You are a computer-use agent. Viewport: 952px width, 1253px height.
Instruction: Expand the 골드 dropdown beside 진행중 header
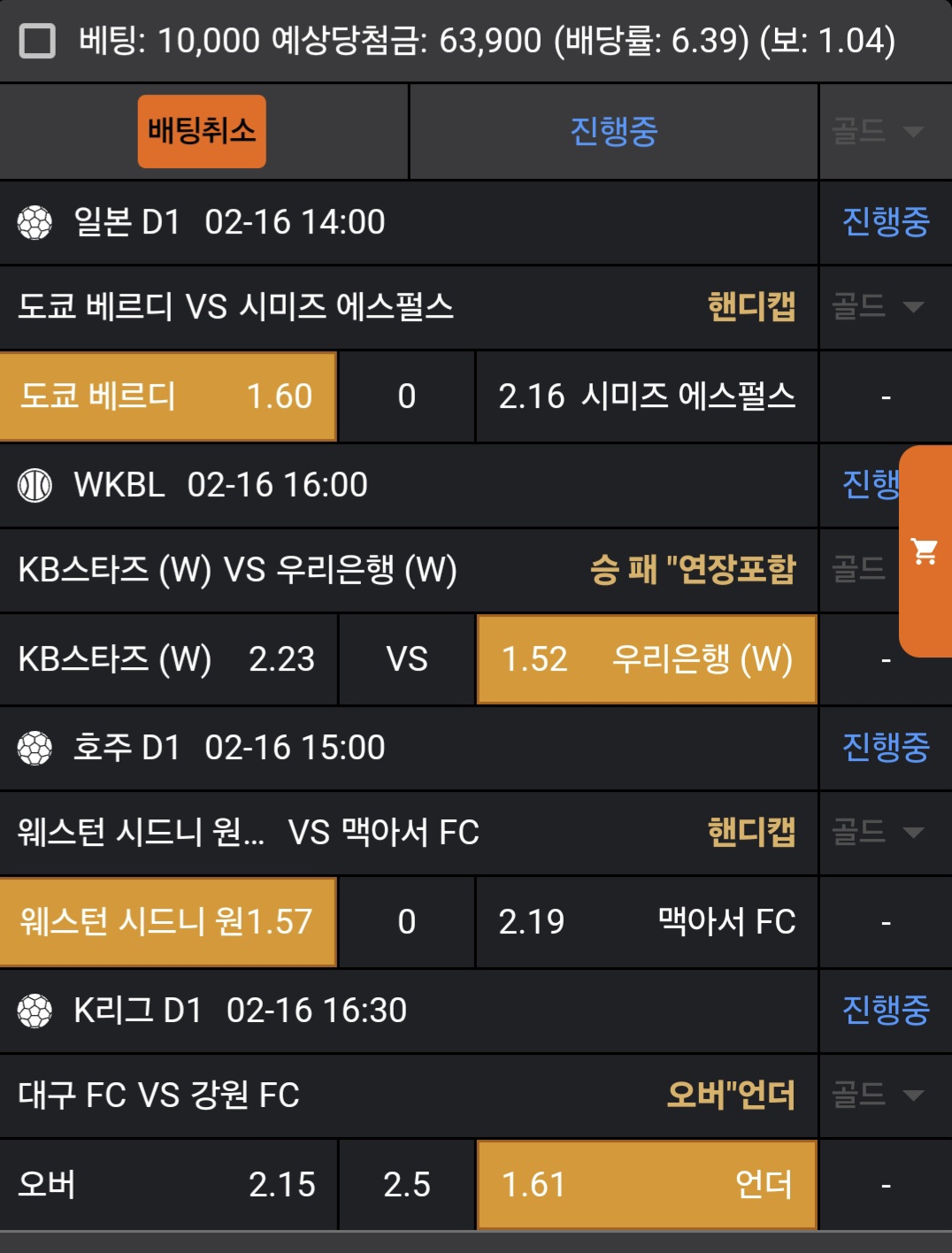(878, 132)
